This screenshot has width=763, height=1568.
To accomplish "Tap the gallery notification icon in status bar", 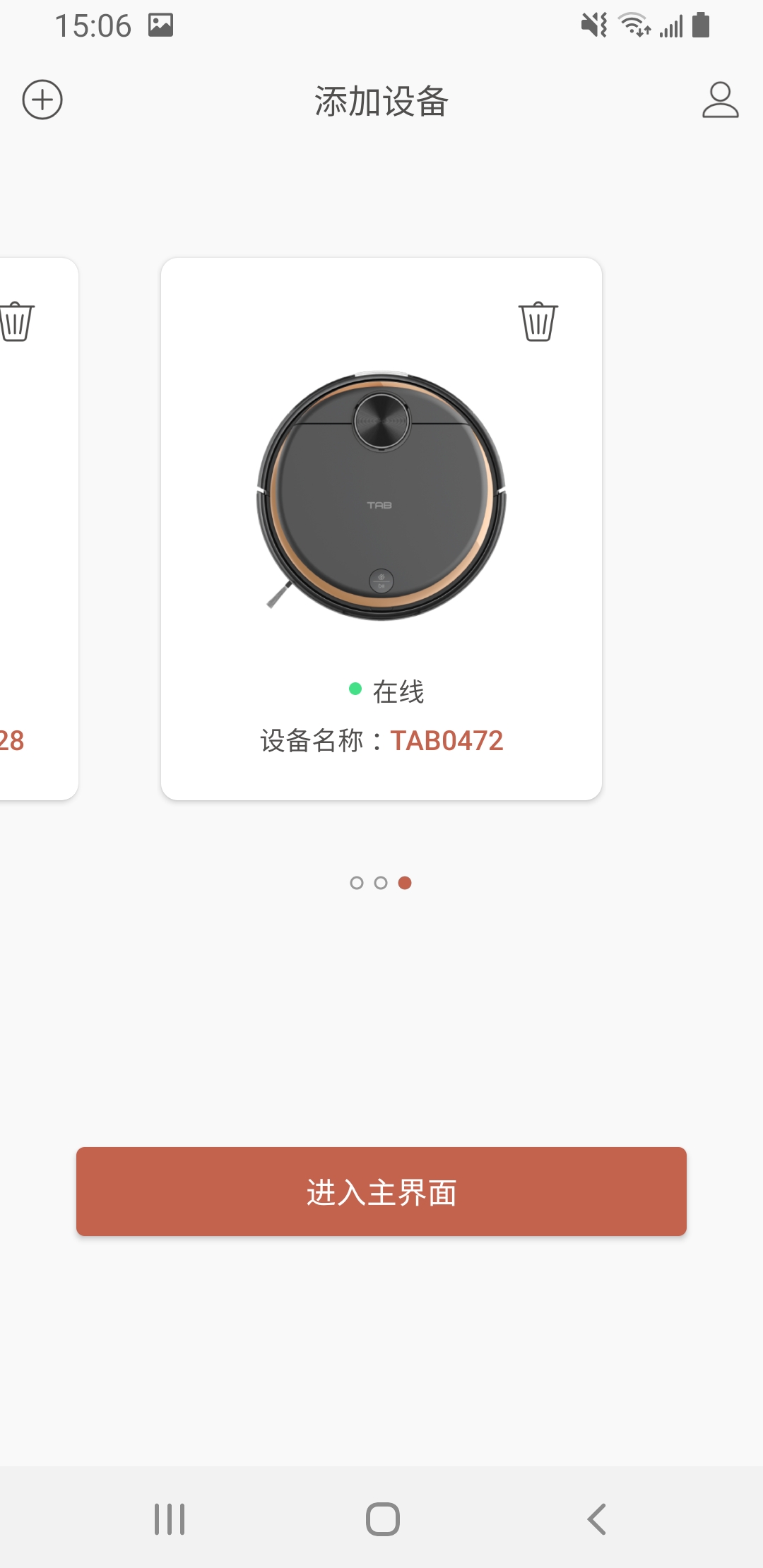I will click(160, 25).
